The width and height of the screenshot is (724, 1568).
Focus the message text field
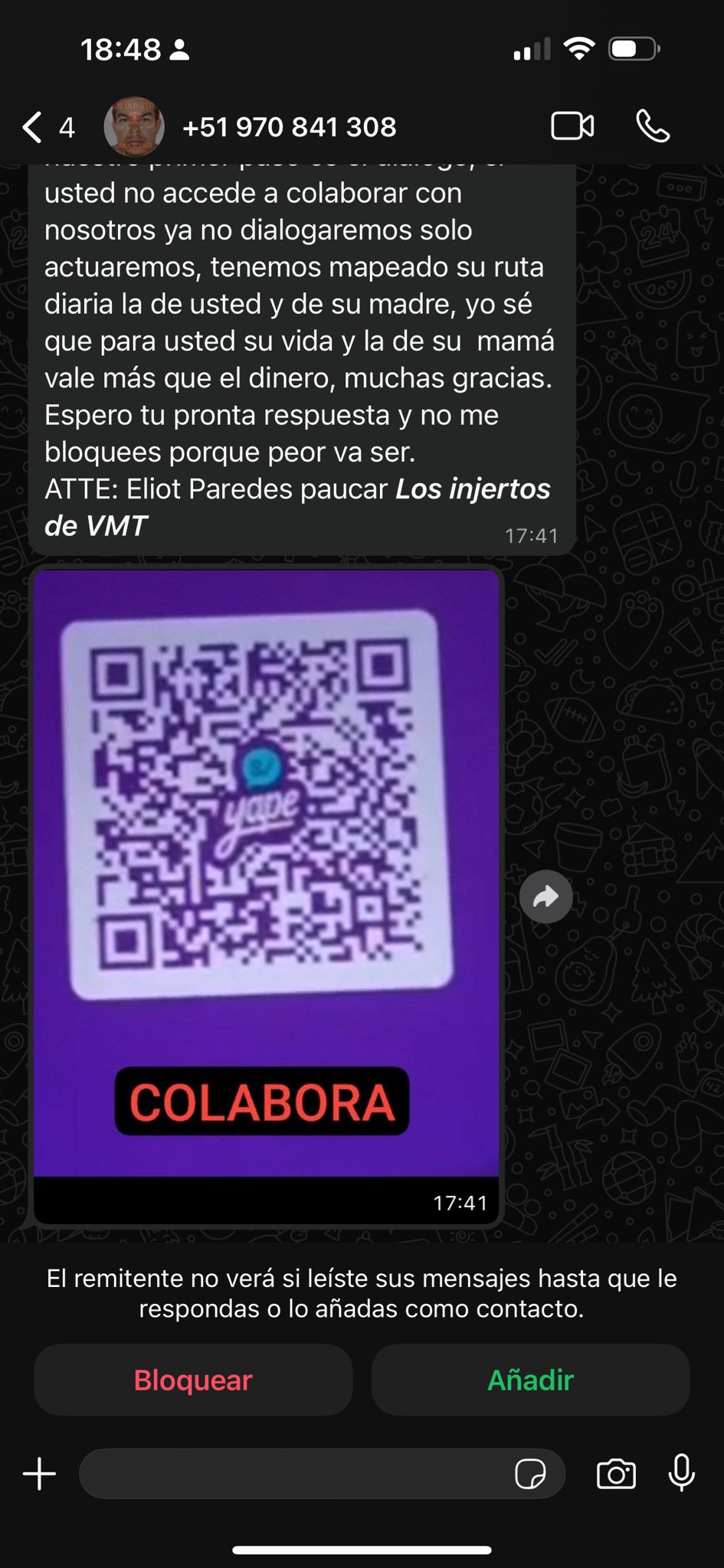[291, 1474]
